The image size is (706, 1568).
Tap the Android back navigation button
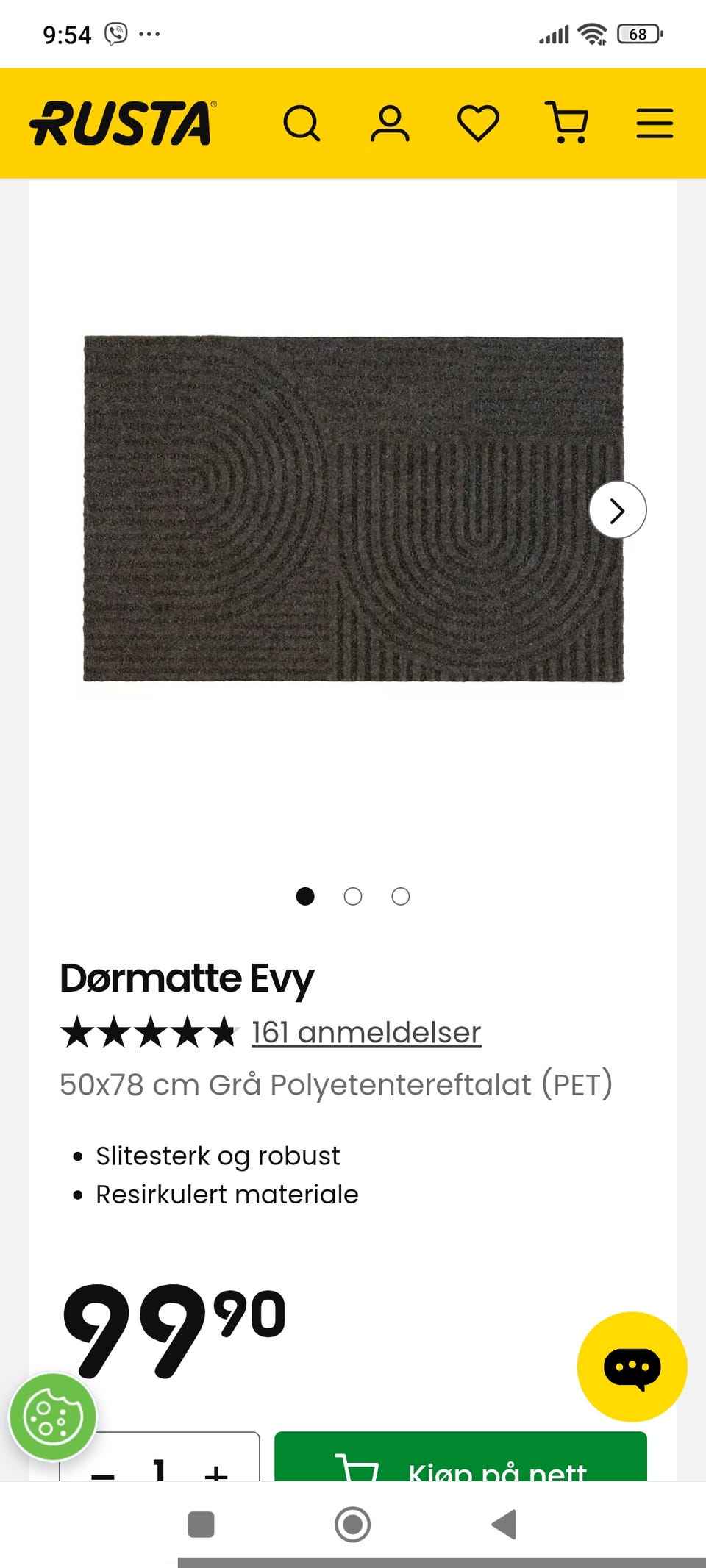pyautogui.click(x=504, y=1522)
